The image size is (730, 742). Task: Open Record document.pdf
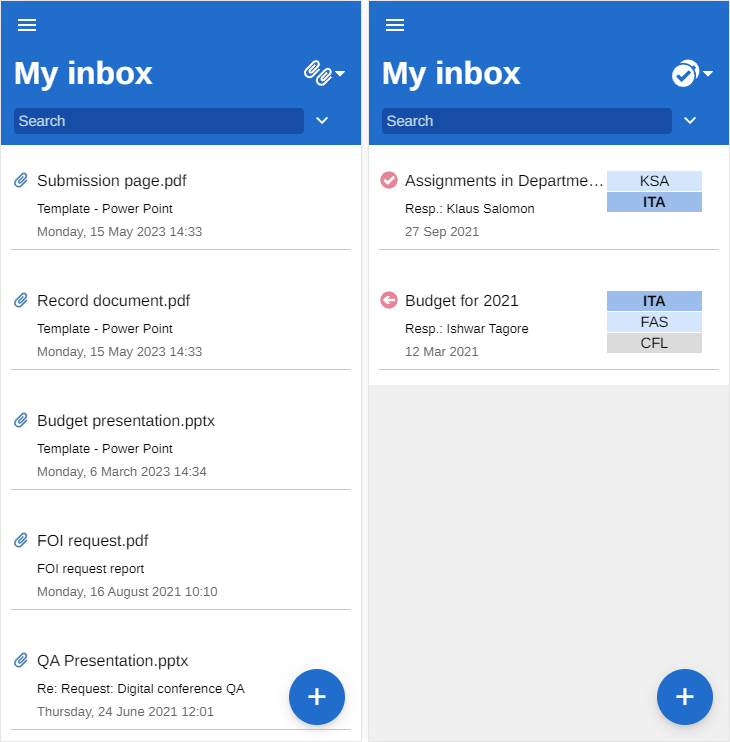click(113, 301)
